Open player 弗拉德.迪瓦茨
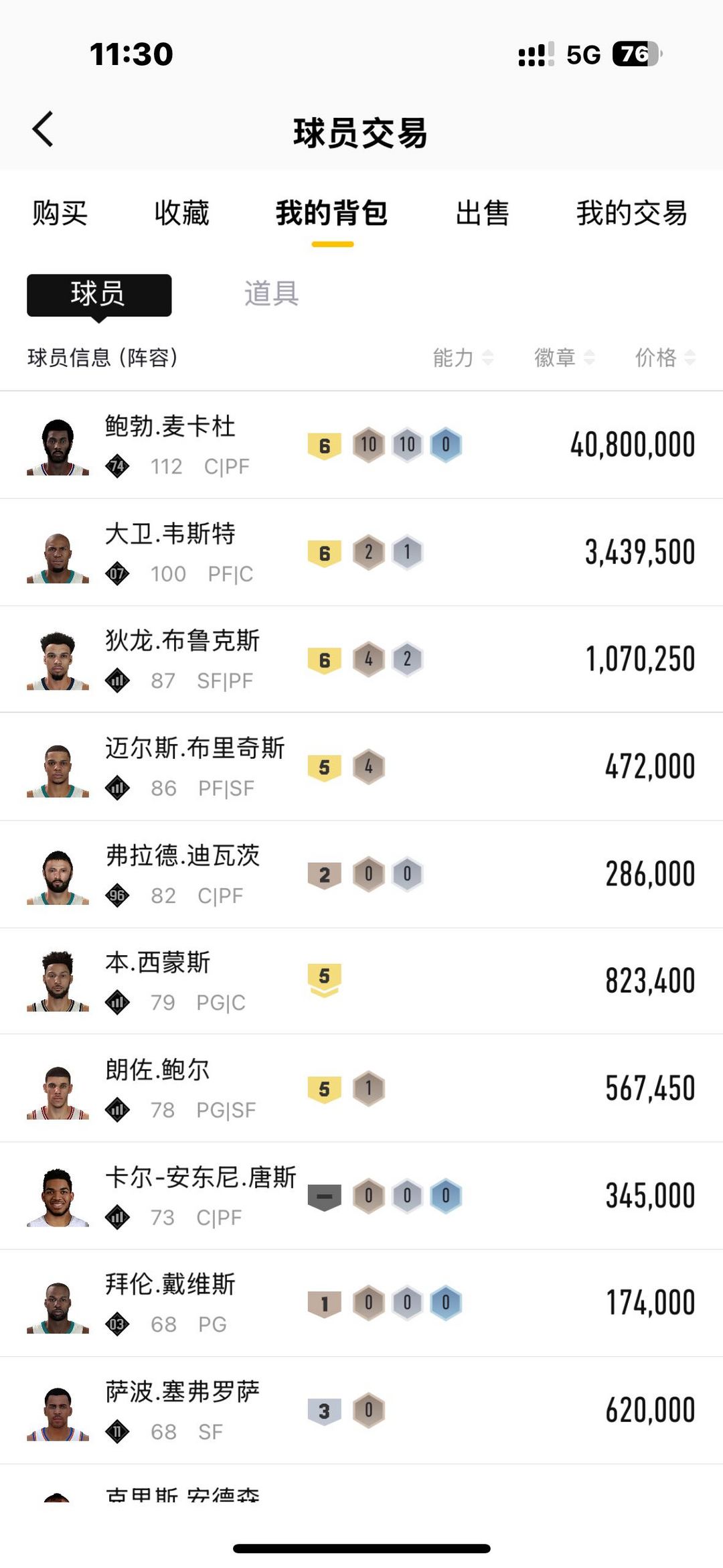The height and width of the screenshot is (1568, 723). pyautogui.click(x=361, y=874)
